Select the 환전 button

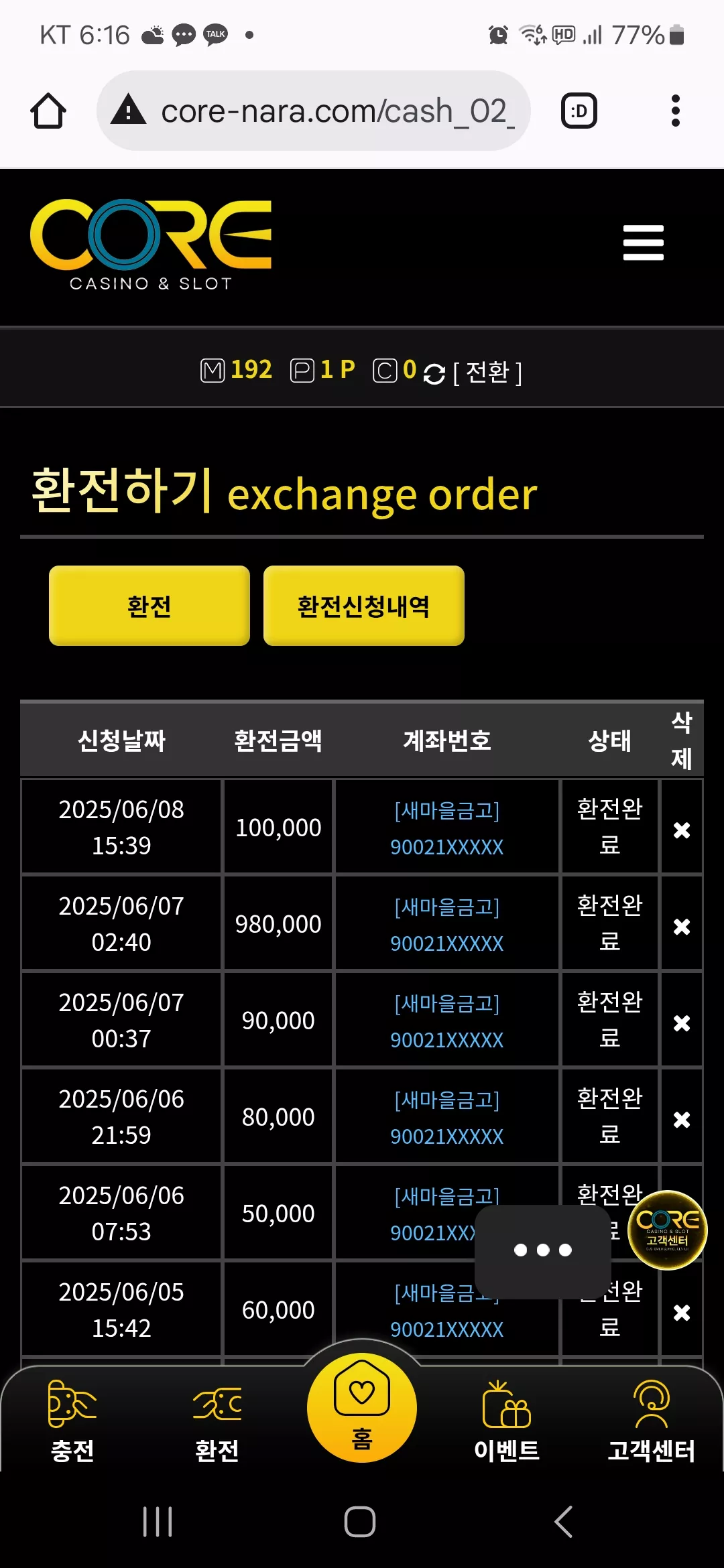149,606
